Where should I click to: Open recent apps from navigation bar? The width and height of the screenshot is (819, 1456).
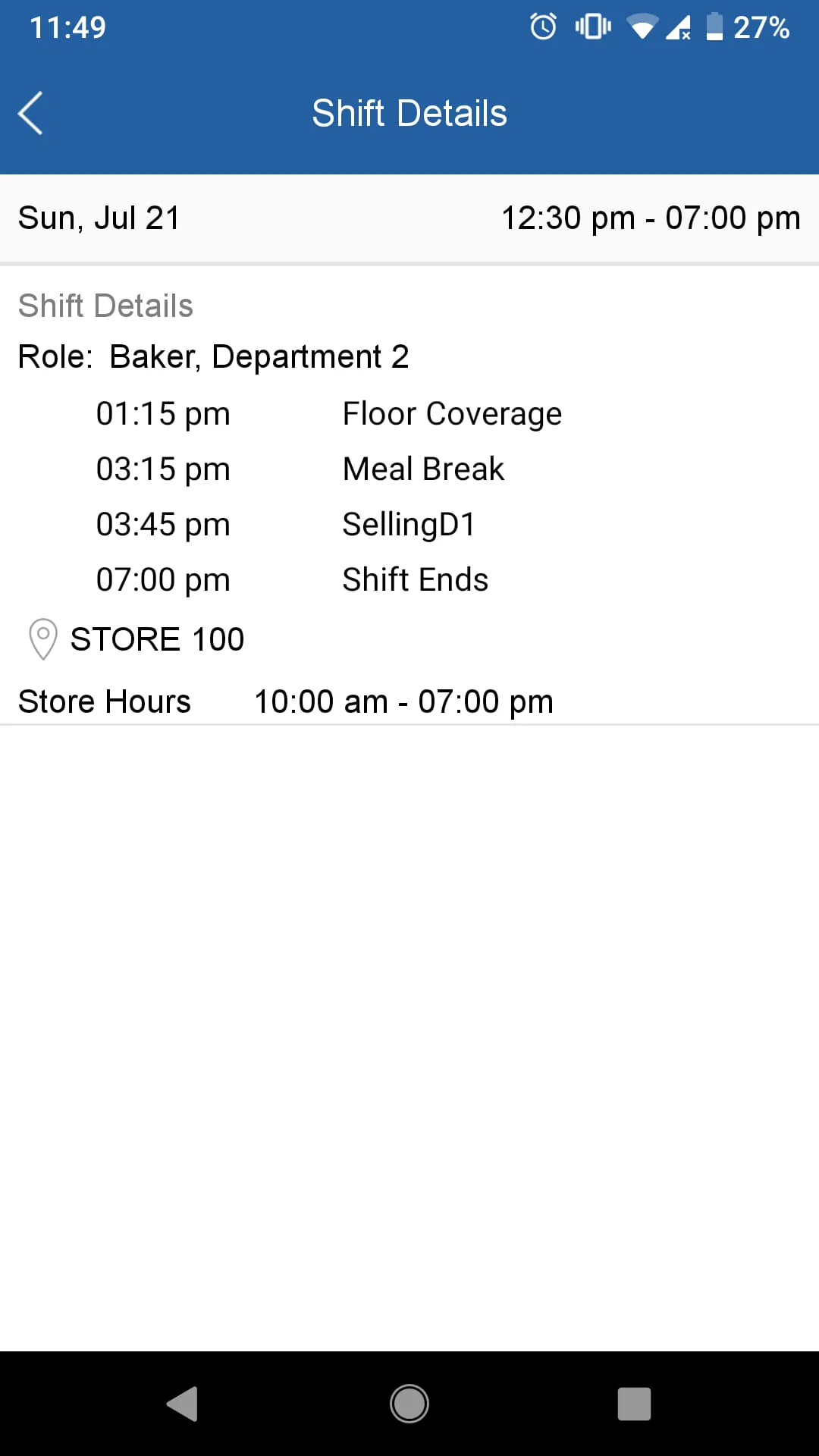click(x=634, y=1404)
